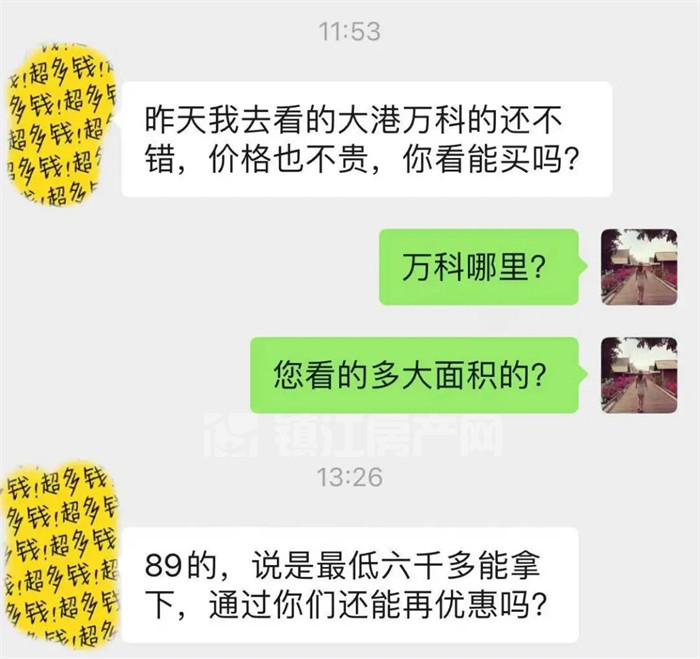
Task: Open contact's avatar beside the "89的" message
Action: (x=58, y=555)
